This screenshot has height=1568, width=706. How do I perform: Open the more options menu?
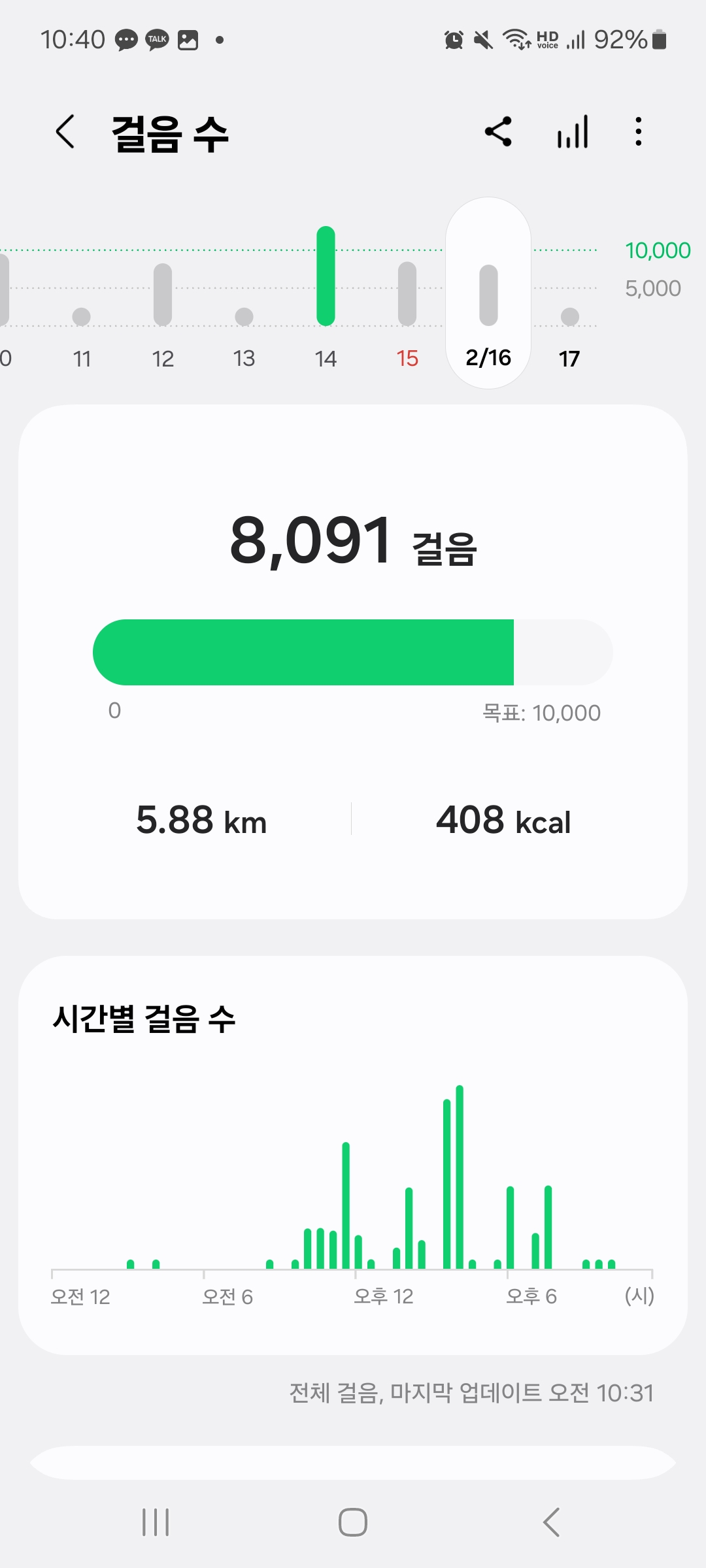638,132
